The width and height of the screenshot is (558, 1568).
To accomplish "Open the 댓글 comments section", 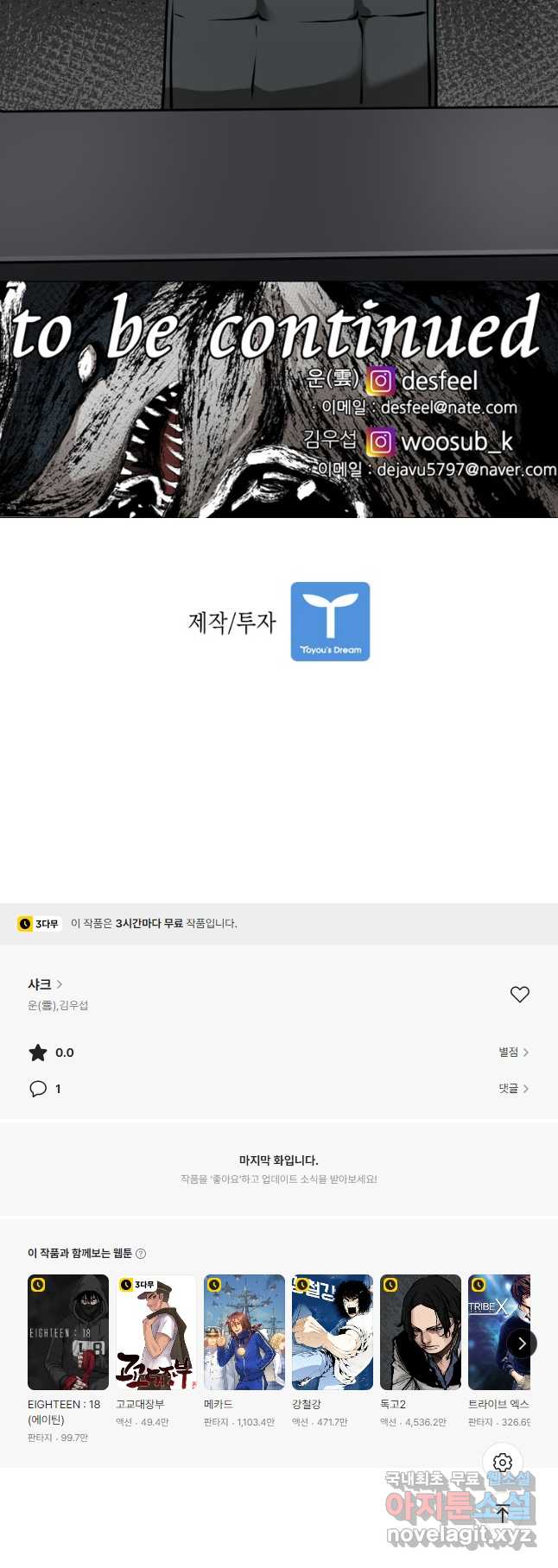I will tap(513, 1089).
